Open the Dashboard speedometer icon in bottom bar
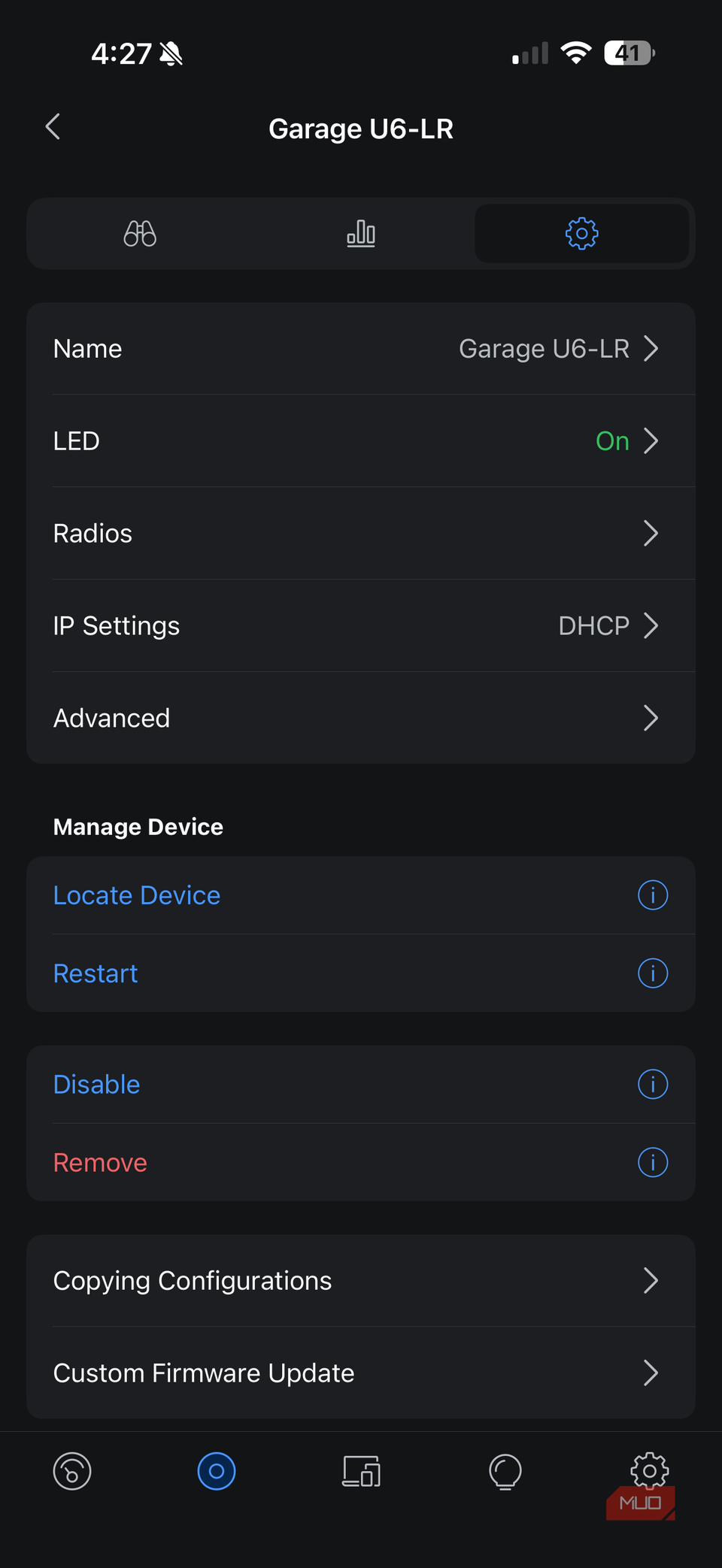The width and height of the screenshot is (722, 1568). tap(71, 1473)
